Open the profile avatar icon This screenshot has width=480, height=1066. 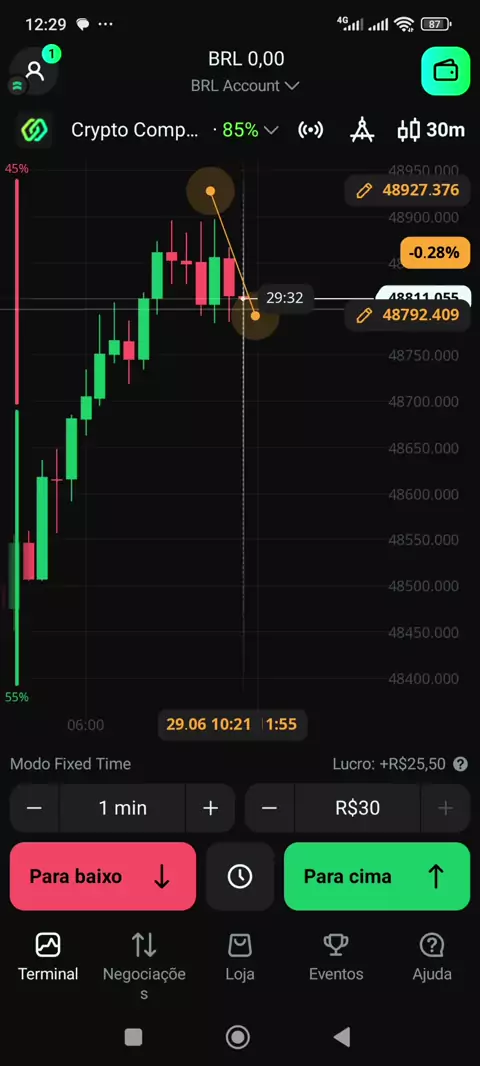point(34,71)
